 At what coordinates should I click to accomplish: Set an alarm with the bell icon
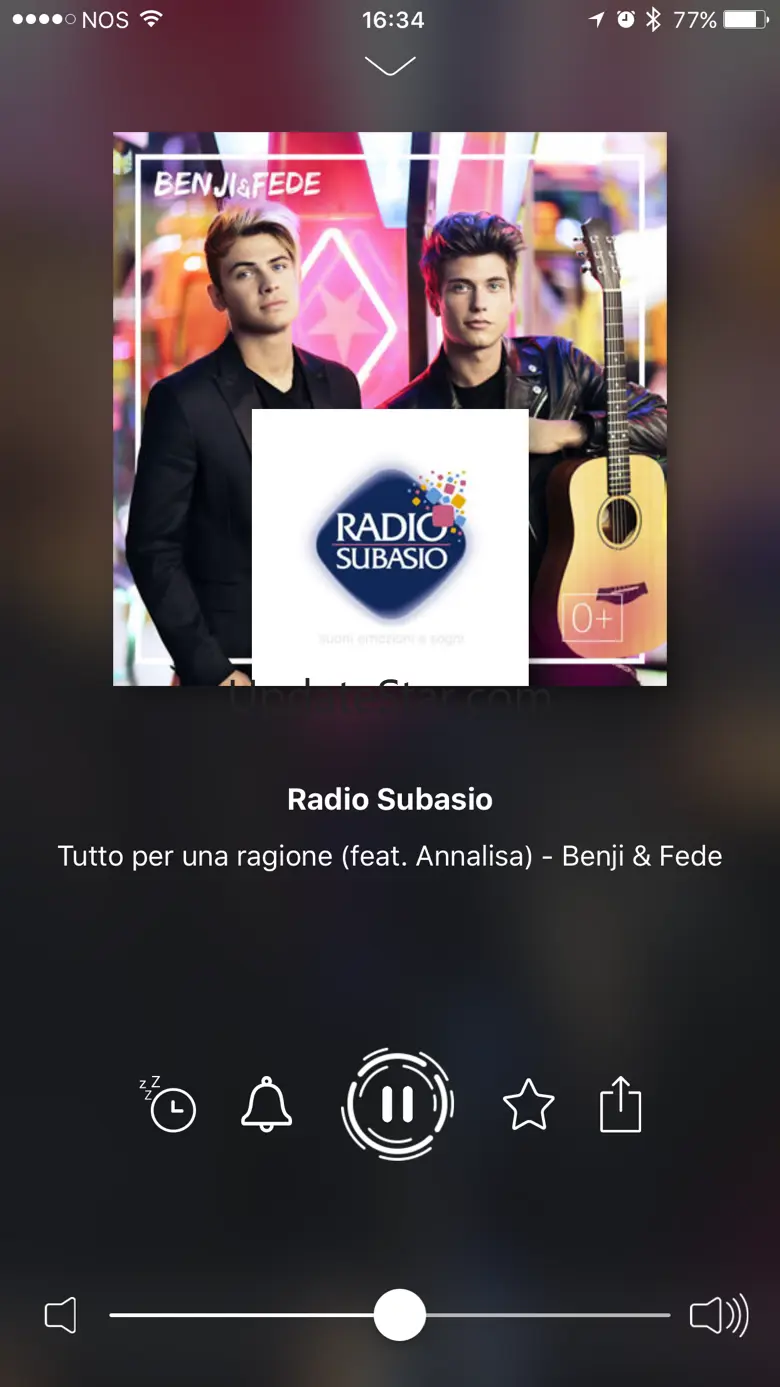click(267, 1105)
